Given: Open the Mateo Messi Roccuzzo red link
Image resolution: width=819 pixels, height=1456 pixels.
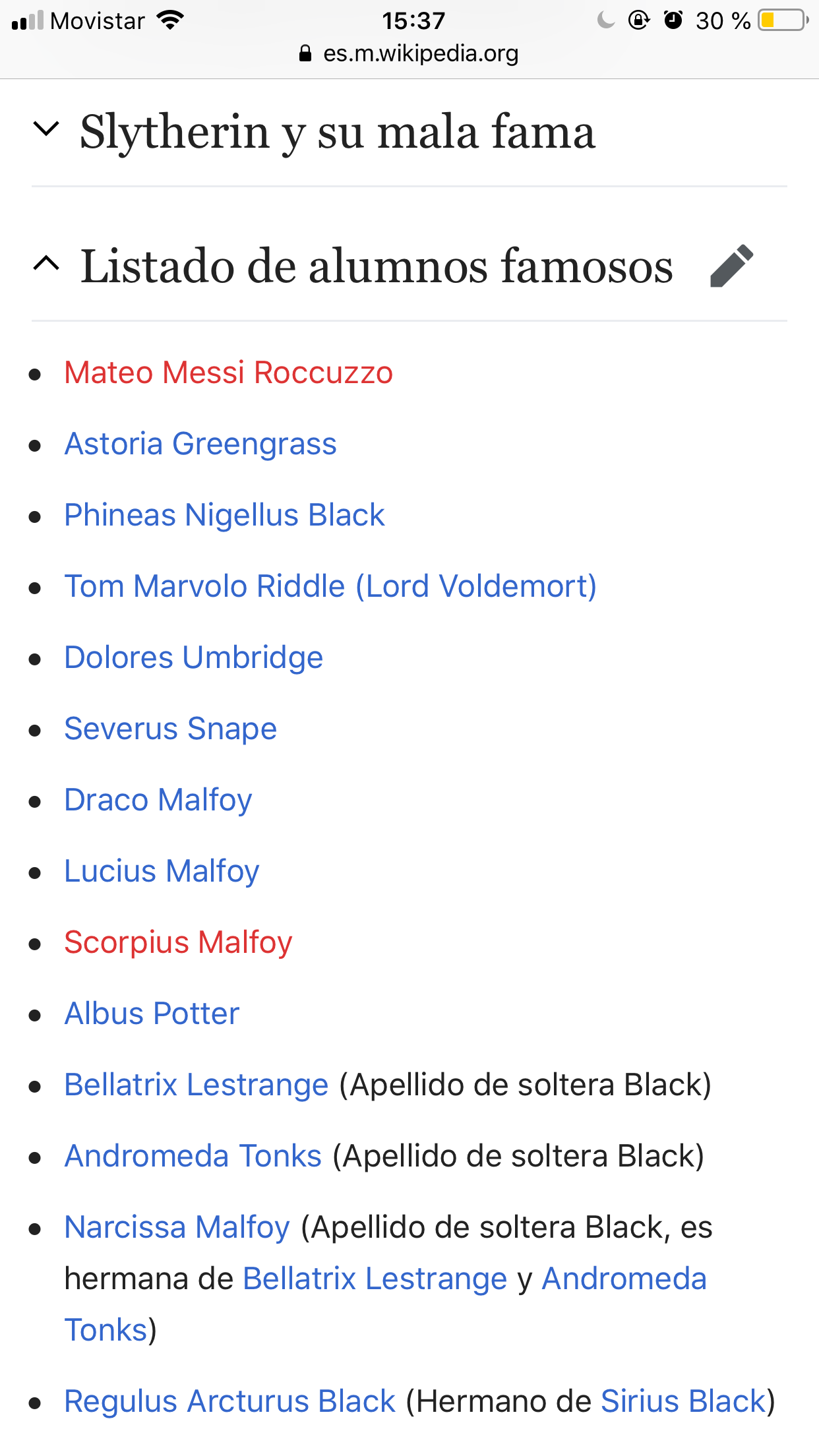Looking at the screenshot, I should tap(228, 373).
